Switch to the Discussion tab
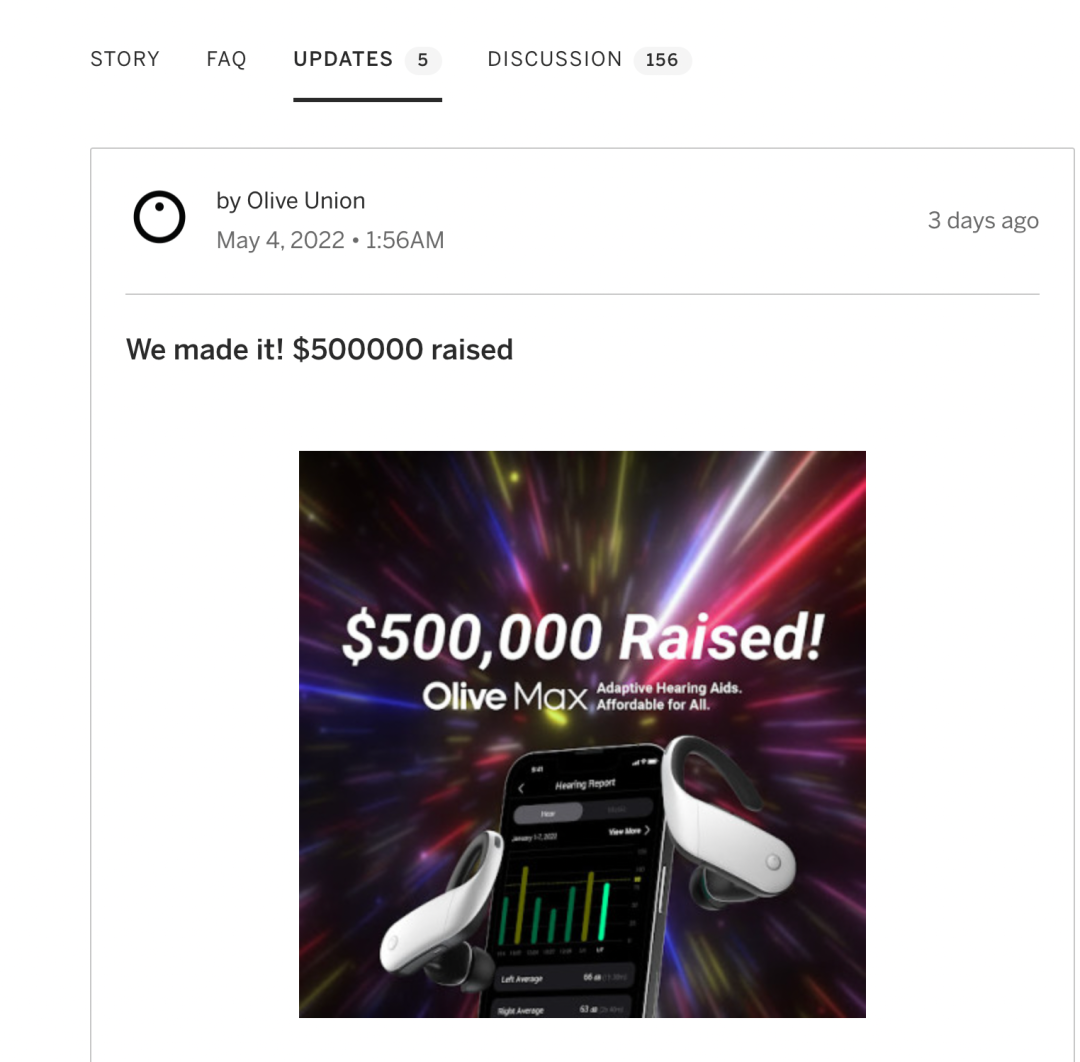Viewport: 1080px width, 1062px height. tap(555, 59)
